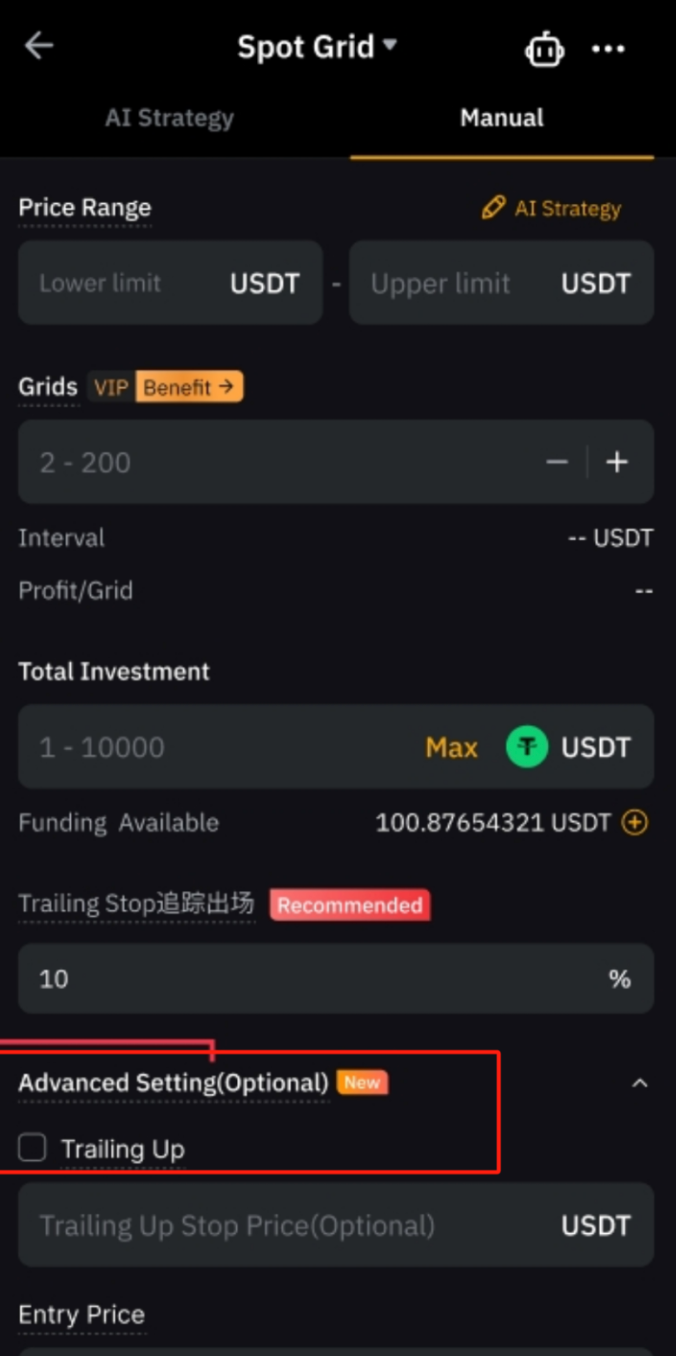Image resolution: width=676 pixels, height=1356 pixels.
Task: Switch to the AI Strategy tab
Action: click(x=169, y=118)
